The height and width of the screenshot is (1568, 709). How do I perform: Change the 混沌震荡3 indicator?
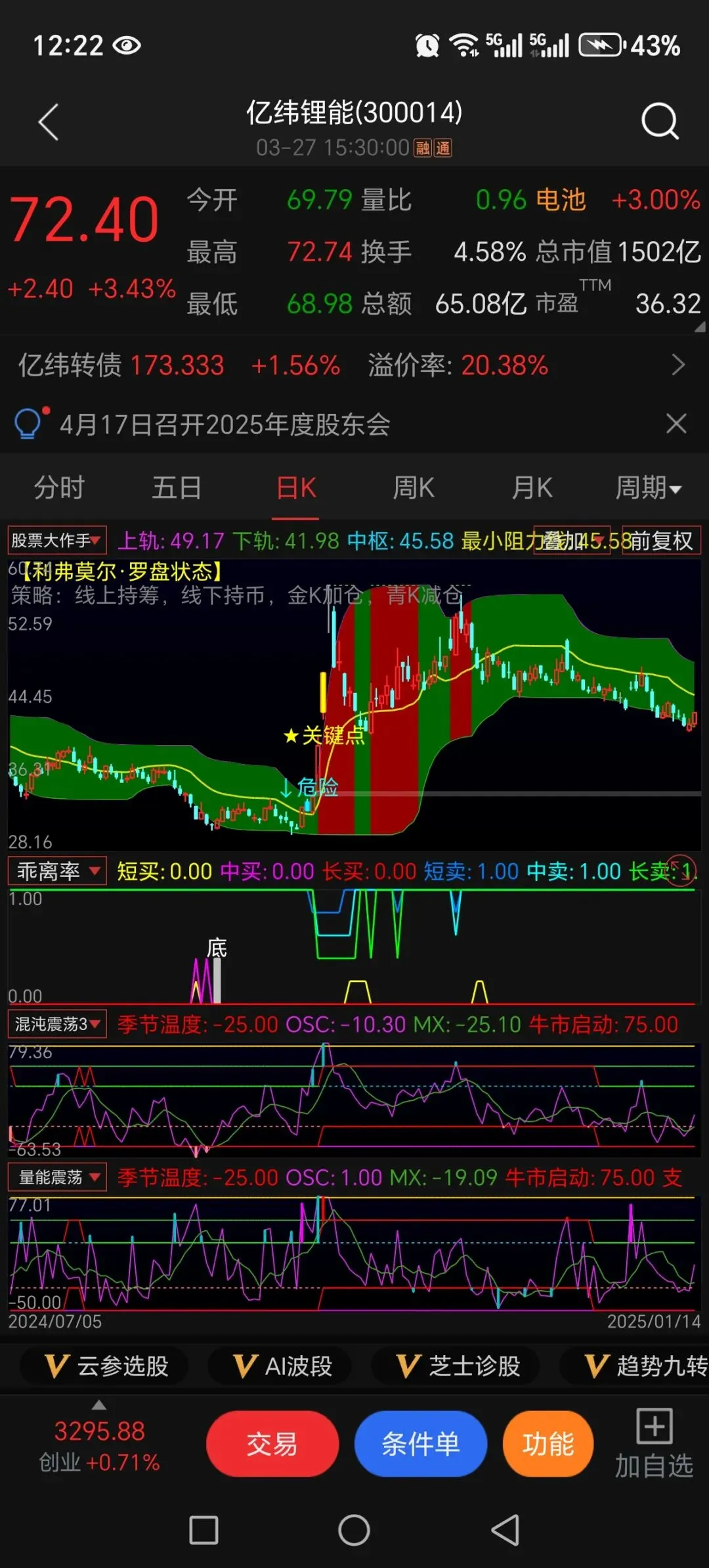(57, 1024)
